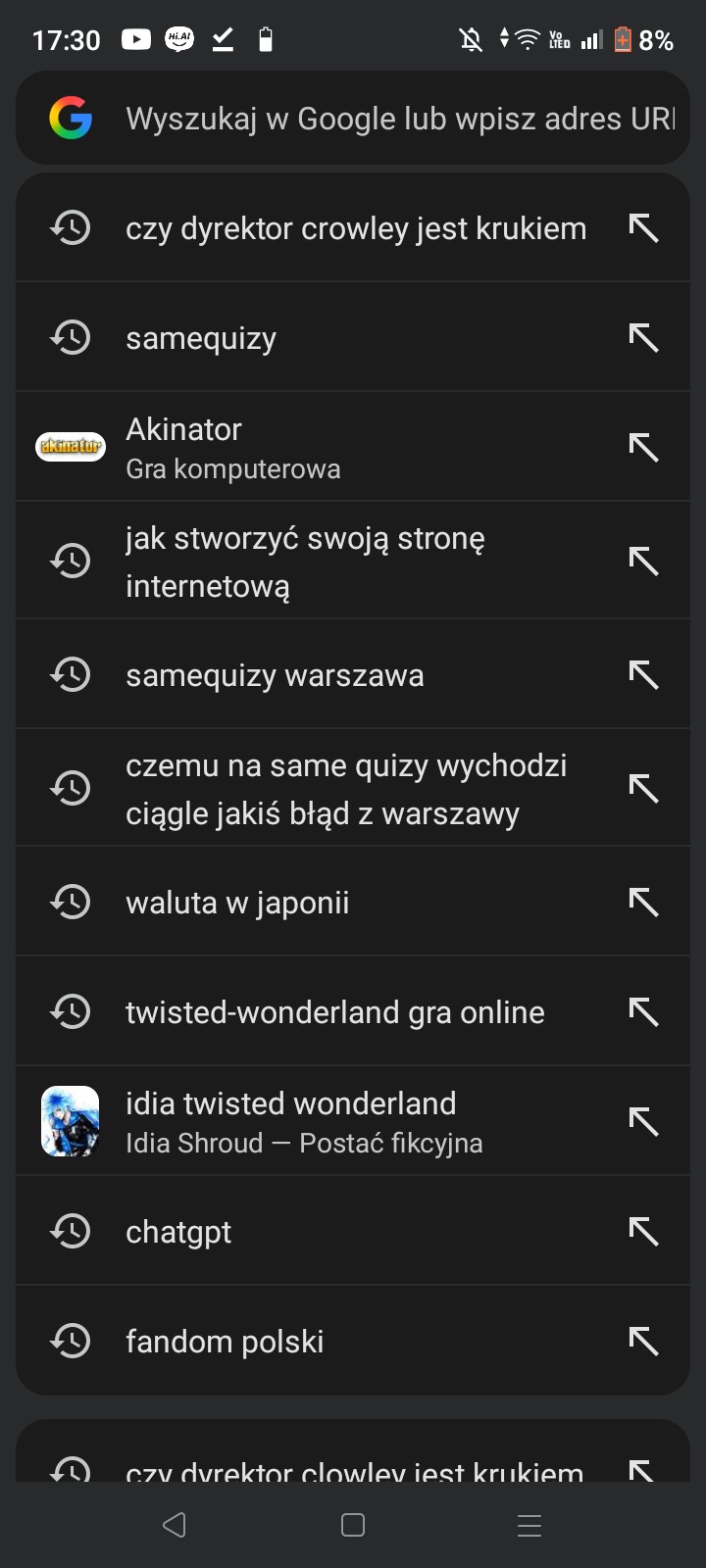Go back using system navigation button
The height and width of the screenshot is (1568, 706).
175,1525
